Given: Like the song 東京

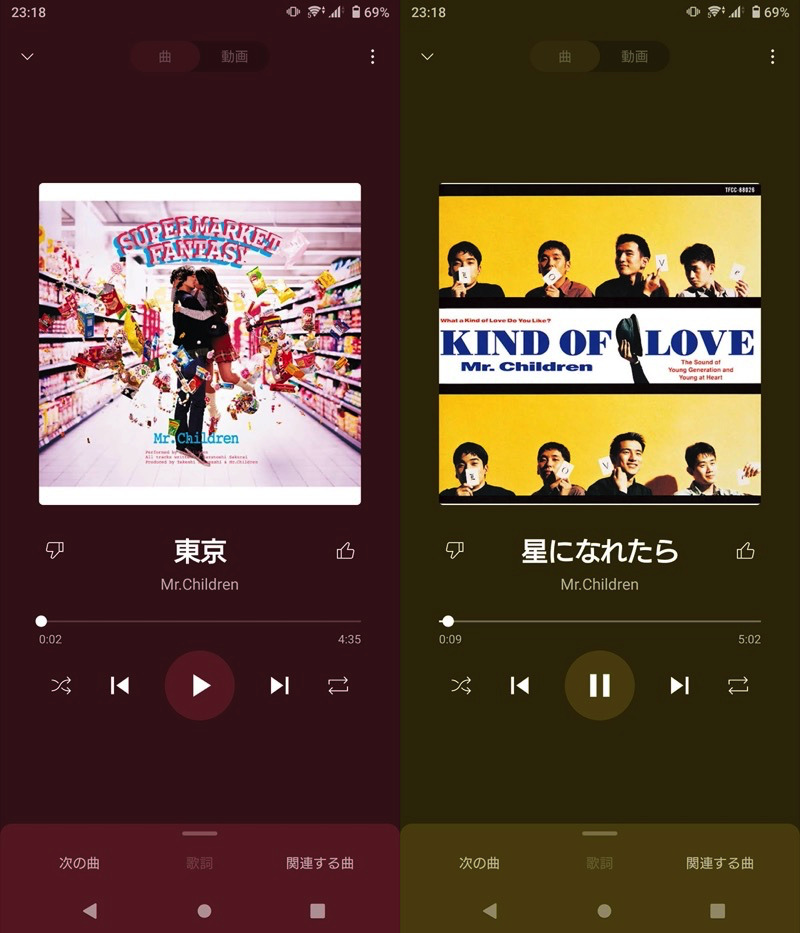Looking at the screenshot, I should (346, 551).
